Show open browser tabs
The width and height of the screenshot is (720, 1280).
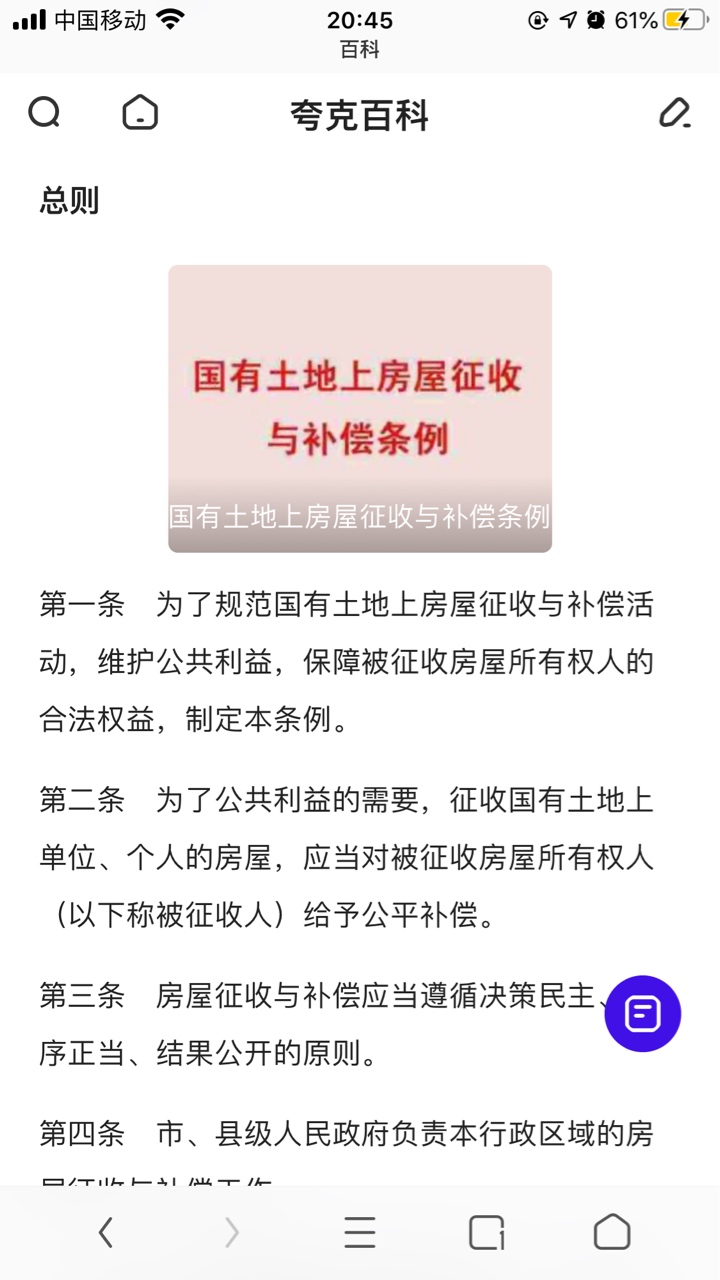[x=486, y=1232]
